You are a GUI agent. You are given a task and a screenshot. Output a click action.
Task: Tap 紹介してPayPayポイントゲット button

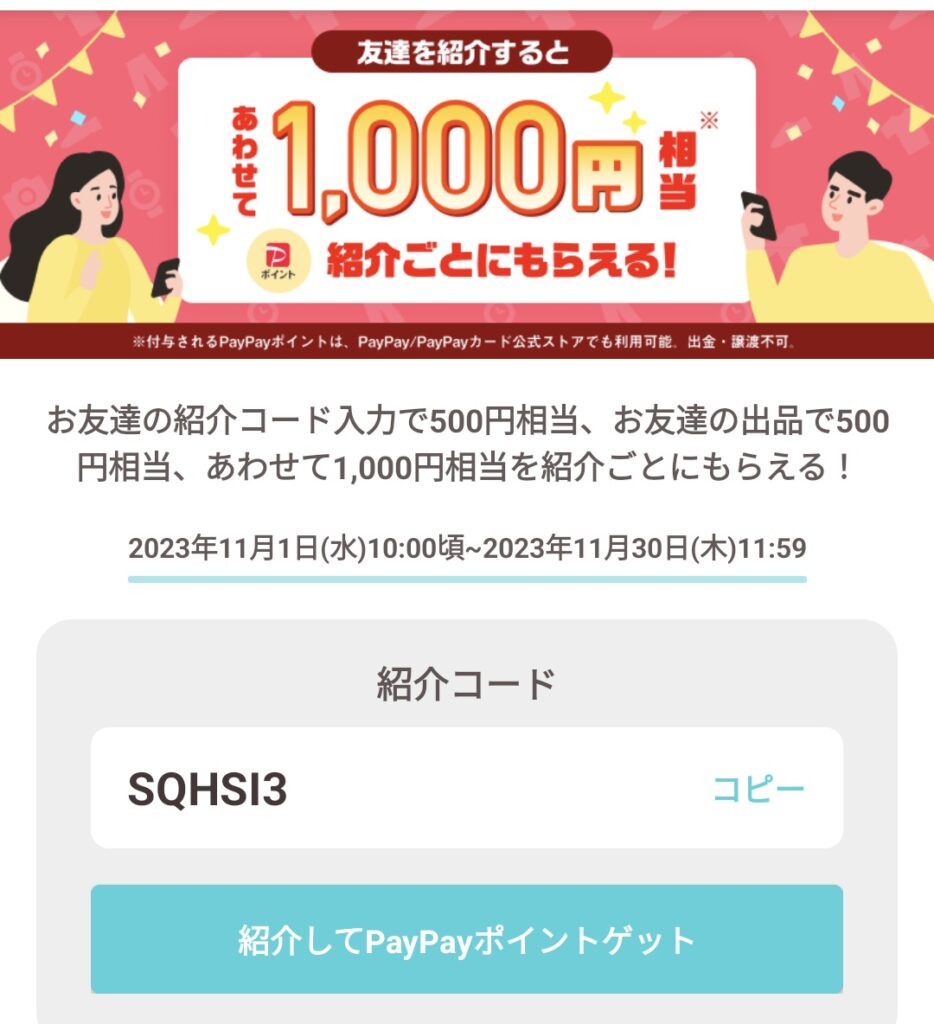pos(466,940)
